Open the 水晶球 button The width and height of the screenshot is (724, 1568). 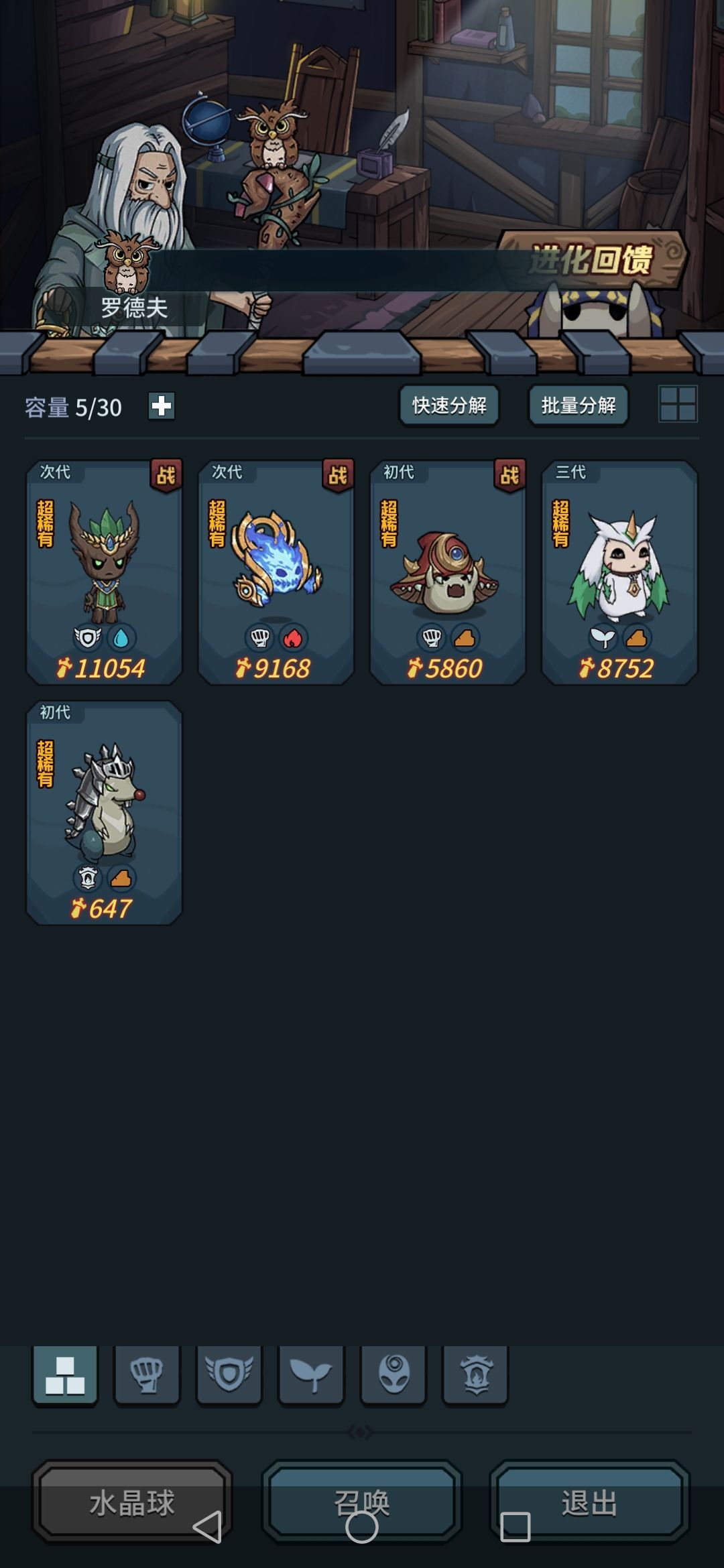click(x=132, y=1502)
